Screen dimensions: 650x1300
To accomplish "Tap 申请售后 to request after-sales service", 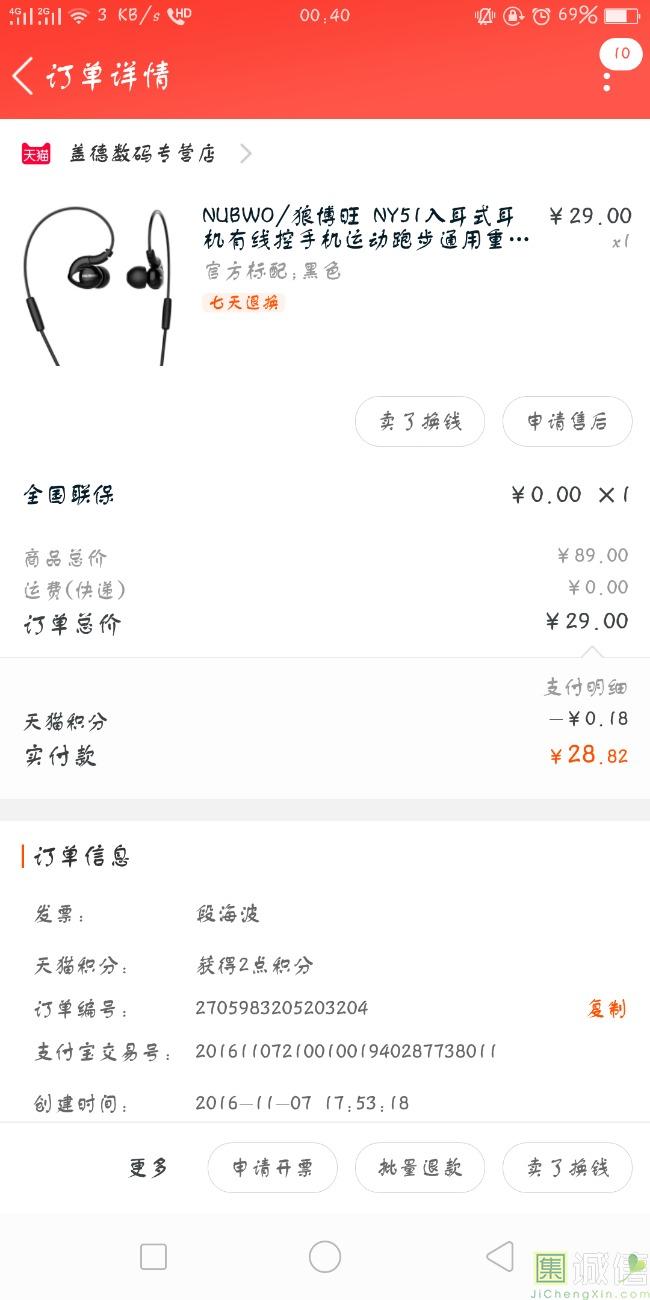I will tap(567, 421).
